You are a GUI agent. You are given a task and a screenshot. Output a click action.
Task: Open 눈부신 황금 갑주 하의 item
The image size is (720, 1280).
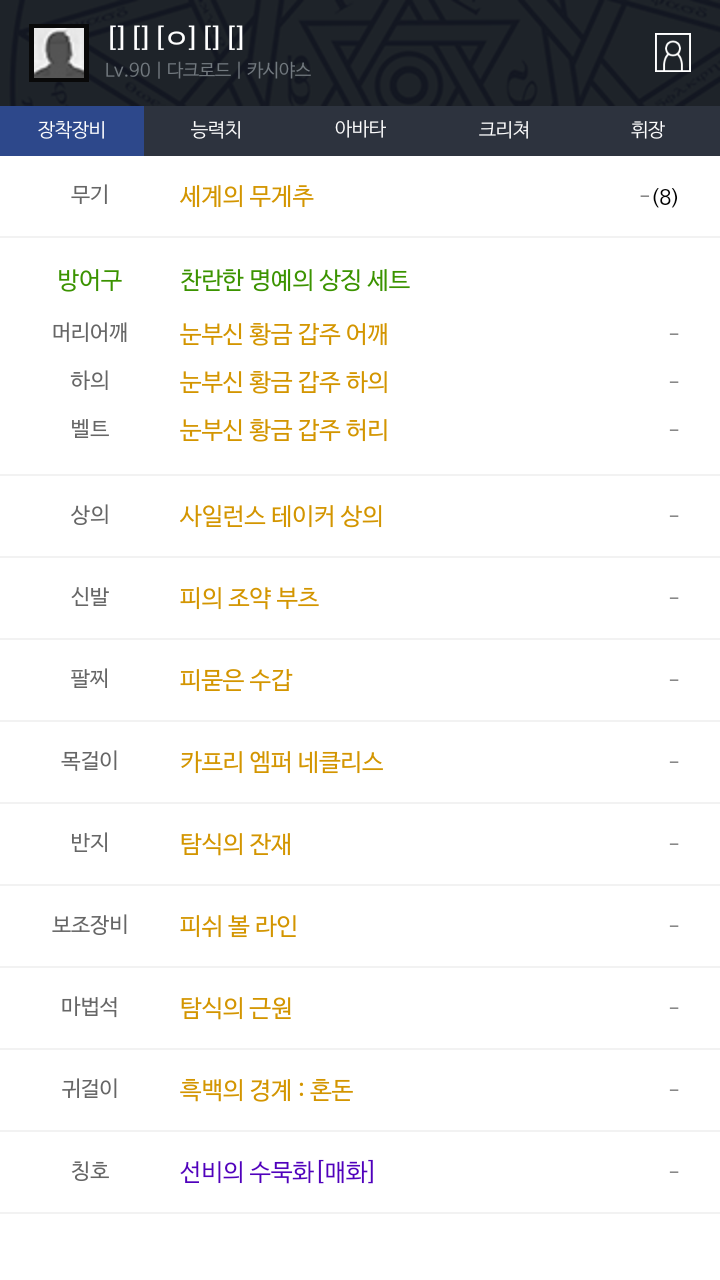click(284, 382)
